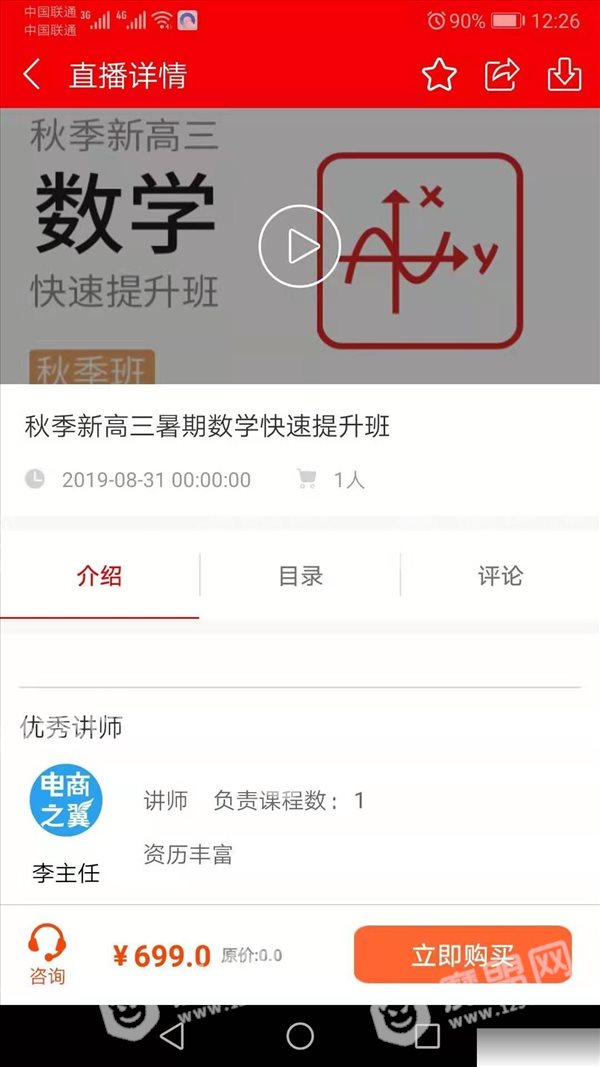Viewport: 600px width, 1067px height.
Task: Share this live course
Action: pyautogui.click(x=501, y=74)
